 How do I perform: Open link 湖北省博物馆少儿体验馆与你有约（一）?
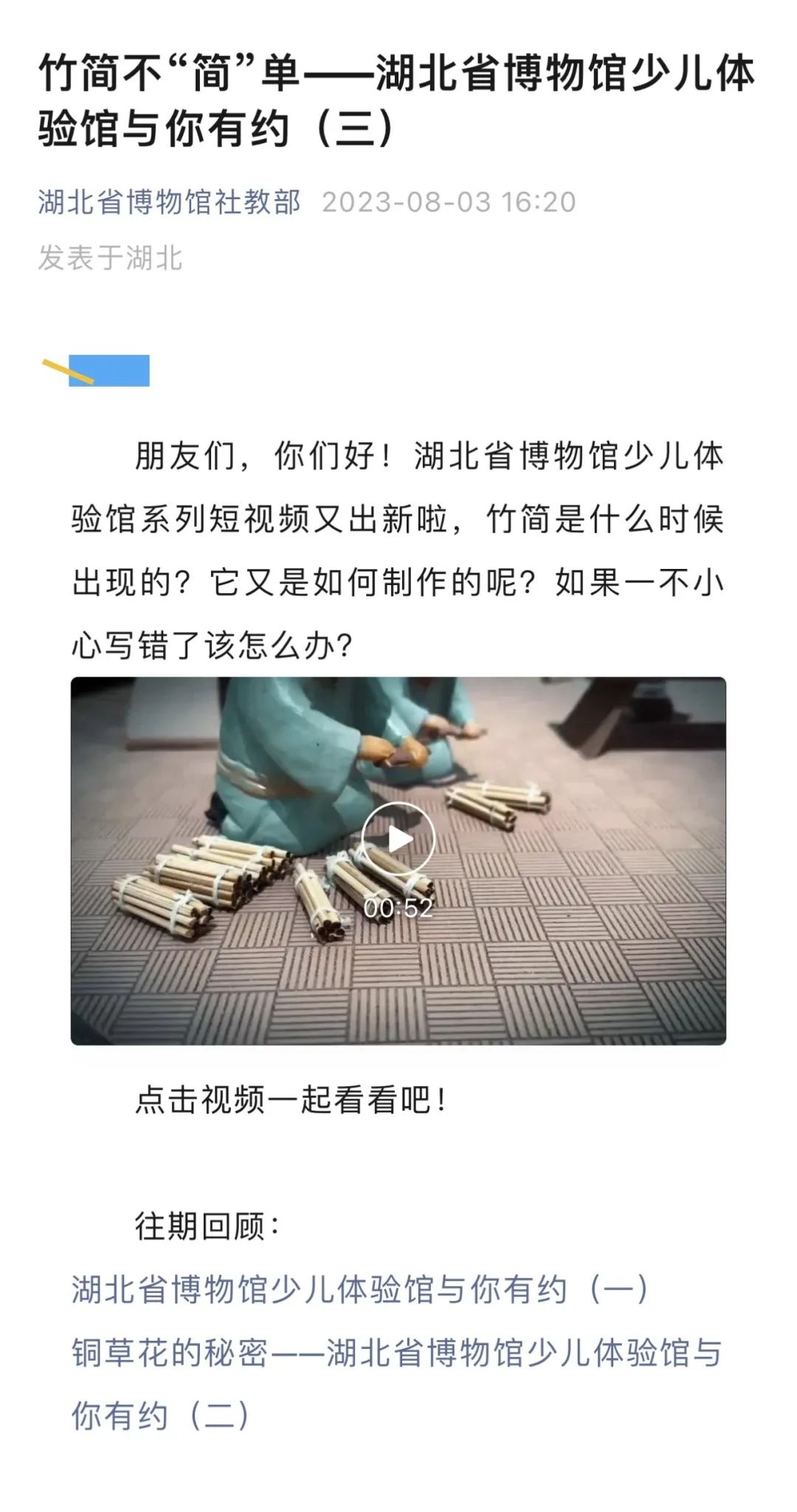coord(360,1289)
